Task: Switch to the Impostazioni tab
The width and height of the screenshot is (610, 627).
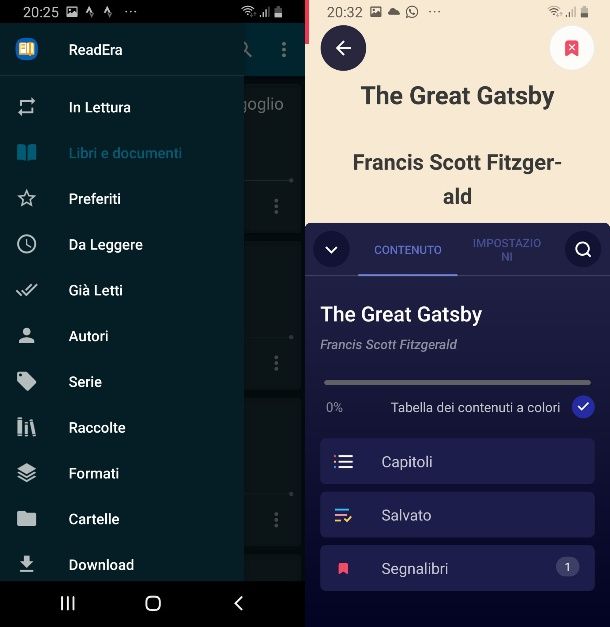Action: (507, 250)
